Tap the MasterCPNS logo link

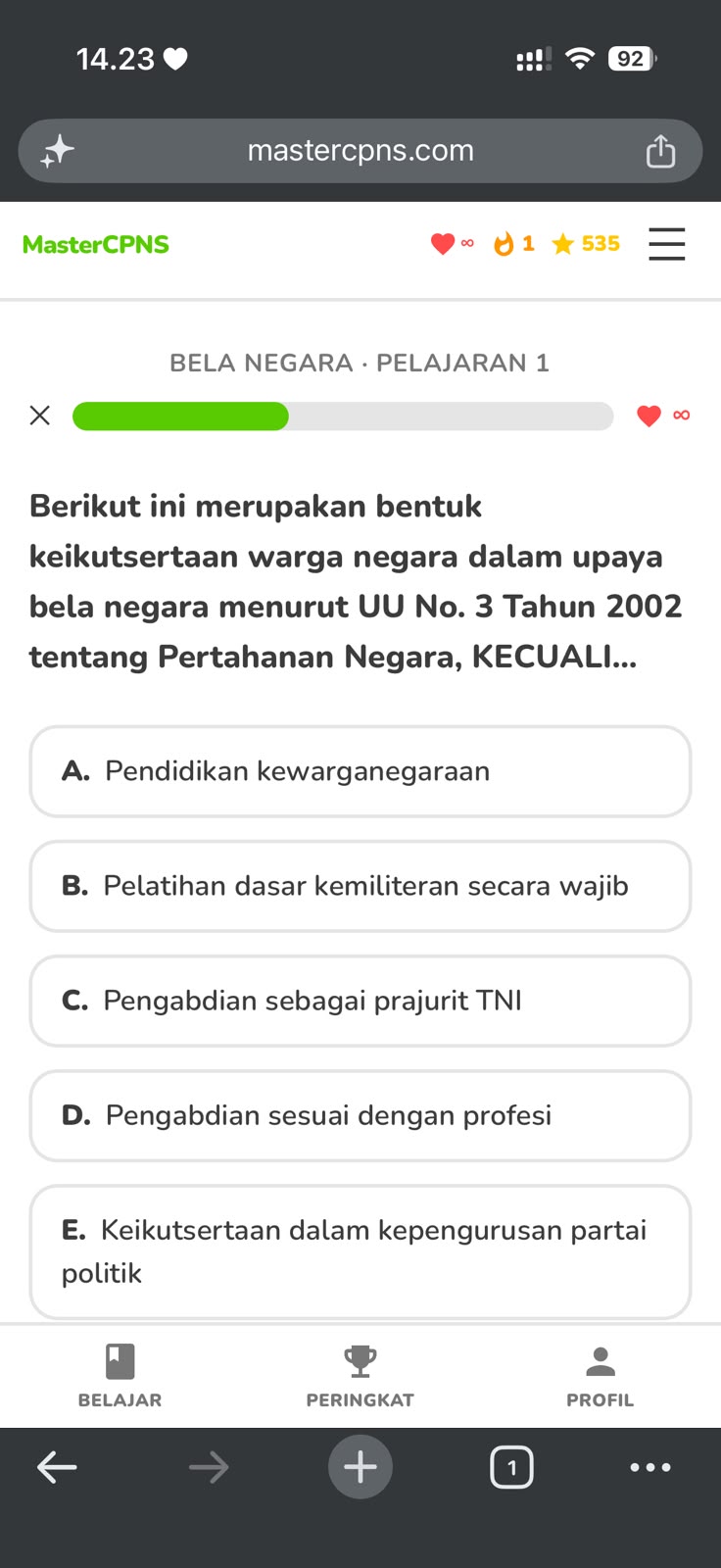[x=96, y=244]
